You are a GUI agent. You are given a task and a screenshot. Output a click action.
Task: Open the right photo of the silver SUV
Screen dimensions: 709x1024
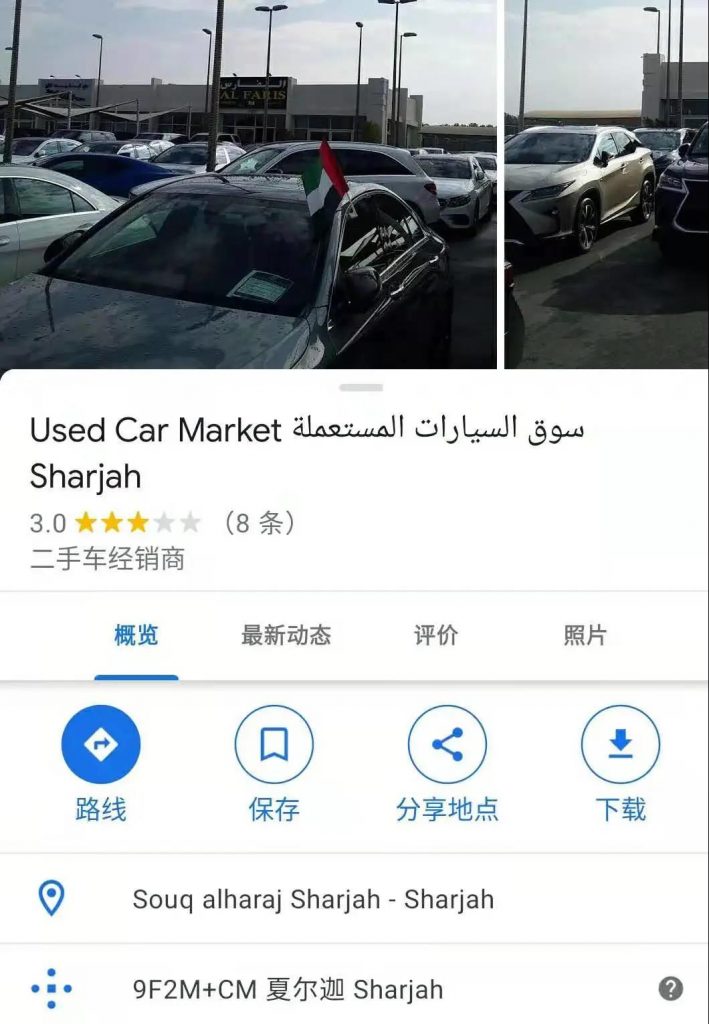click(x=606, y=185)
